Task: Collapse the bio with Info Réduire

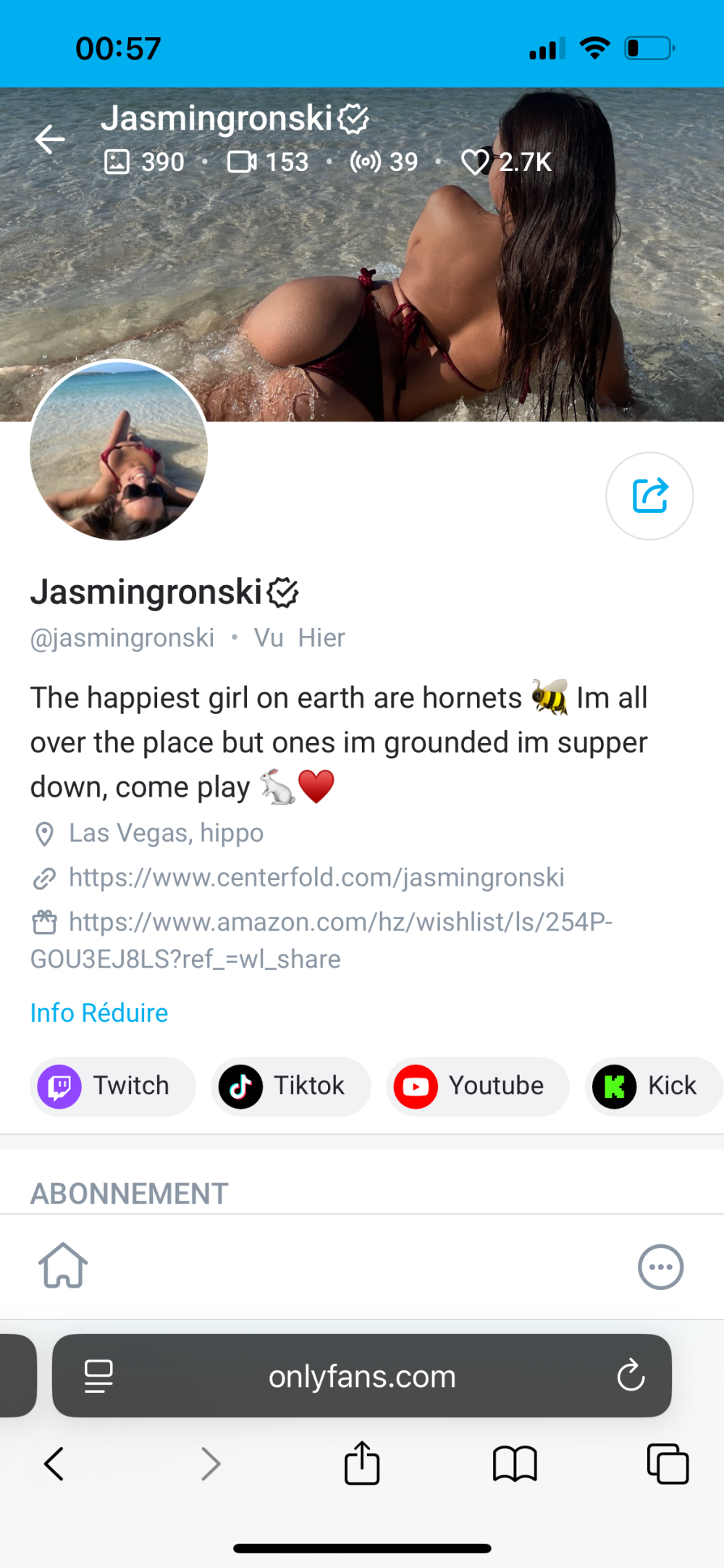Action: (99, 1013)
